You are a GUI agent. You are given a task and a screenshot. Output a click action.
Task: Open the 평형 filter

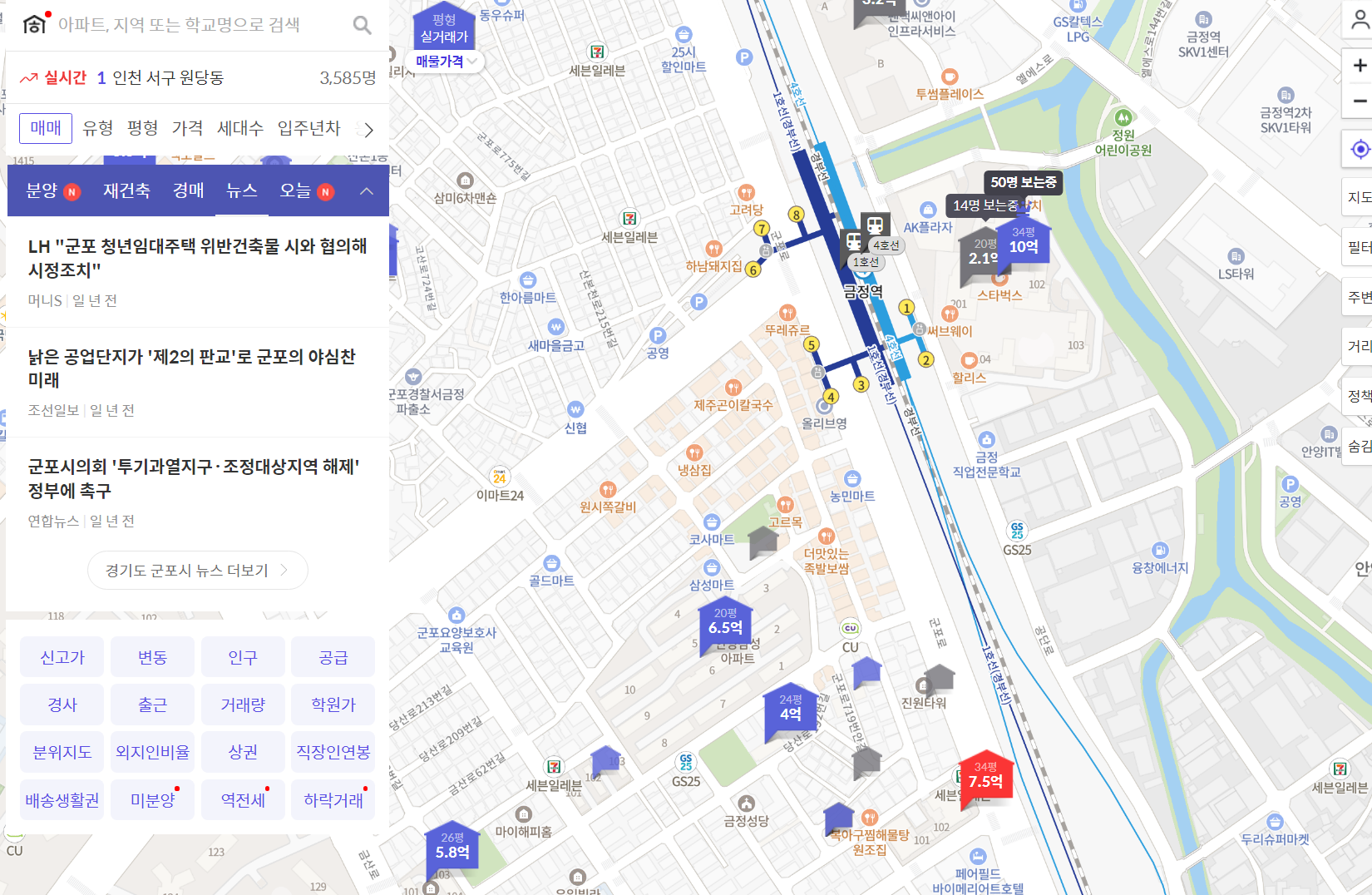(x=142, y=128)
